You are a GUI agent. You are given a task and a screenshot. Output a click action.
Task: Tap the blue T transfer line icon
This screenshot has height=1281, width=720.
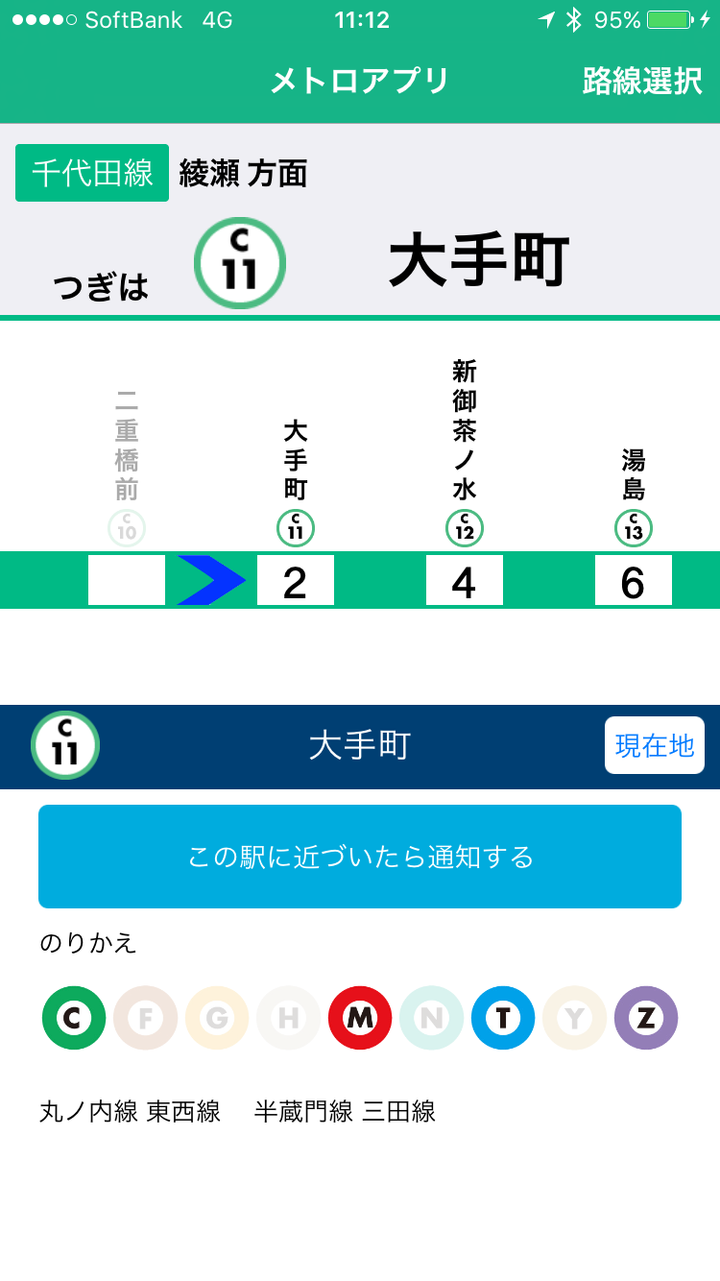(x=503, y=1018)
